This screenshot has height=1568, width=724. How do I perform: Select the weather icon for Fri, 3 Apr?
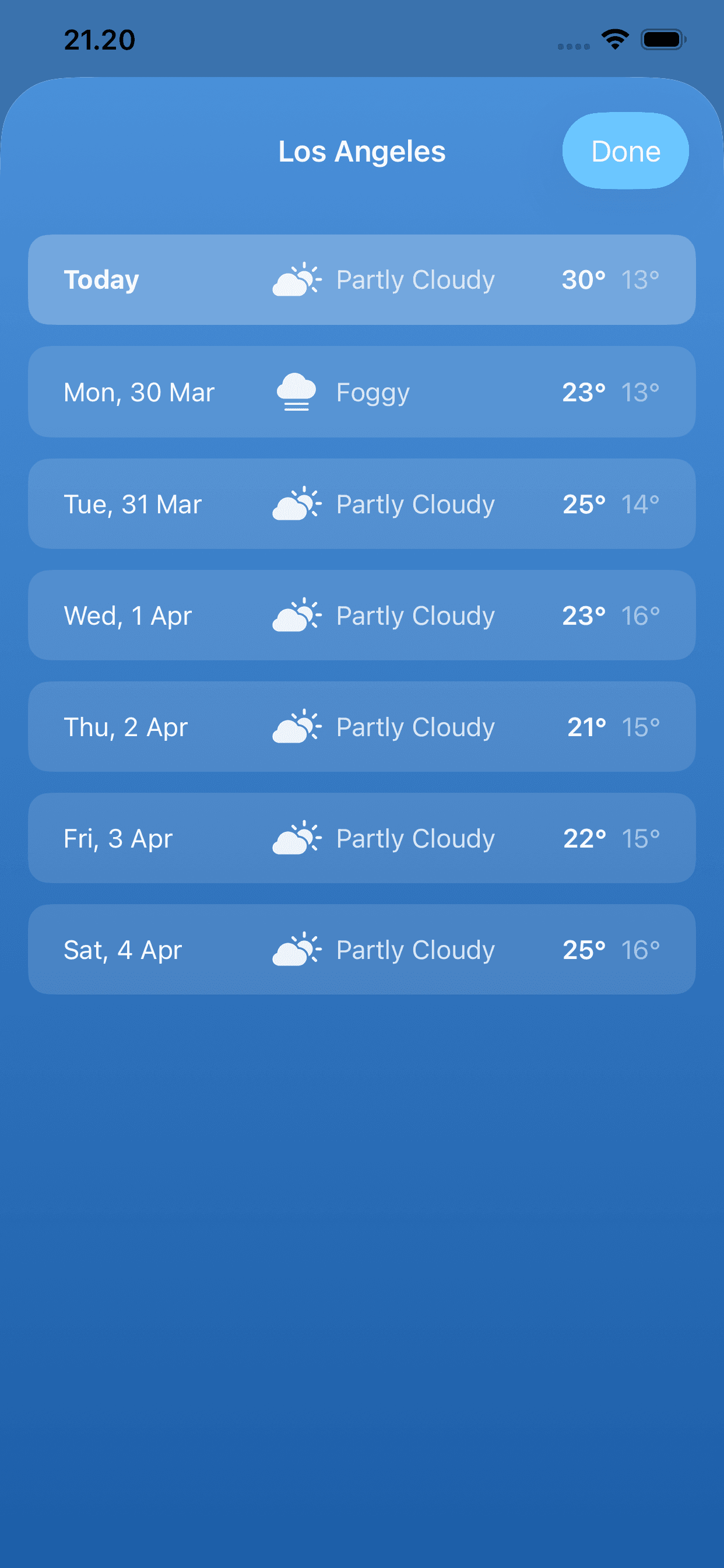297,838
